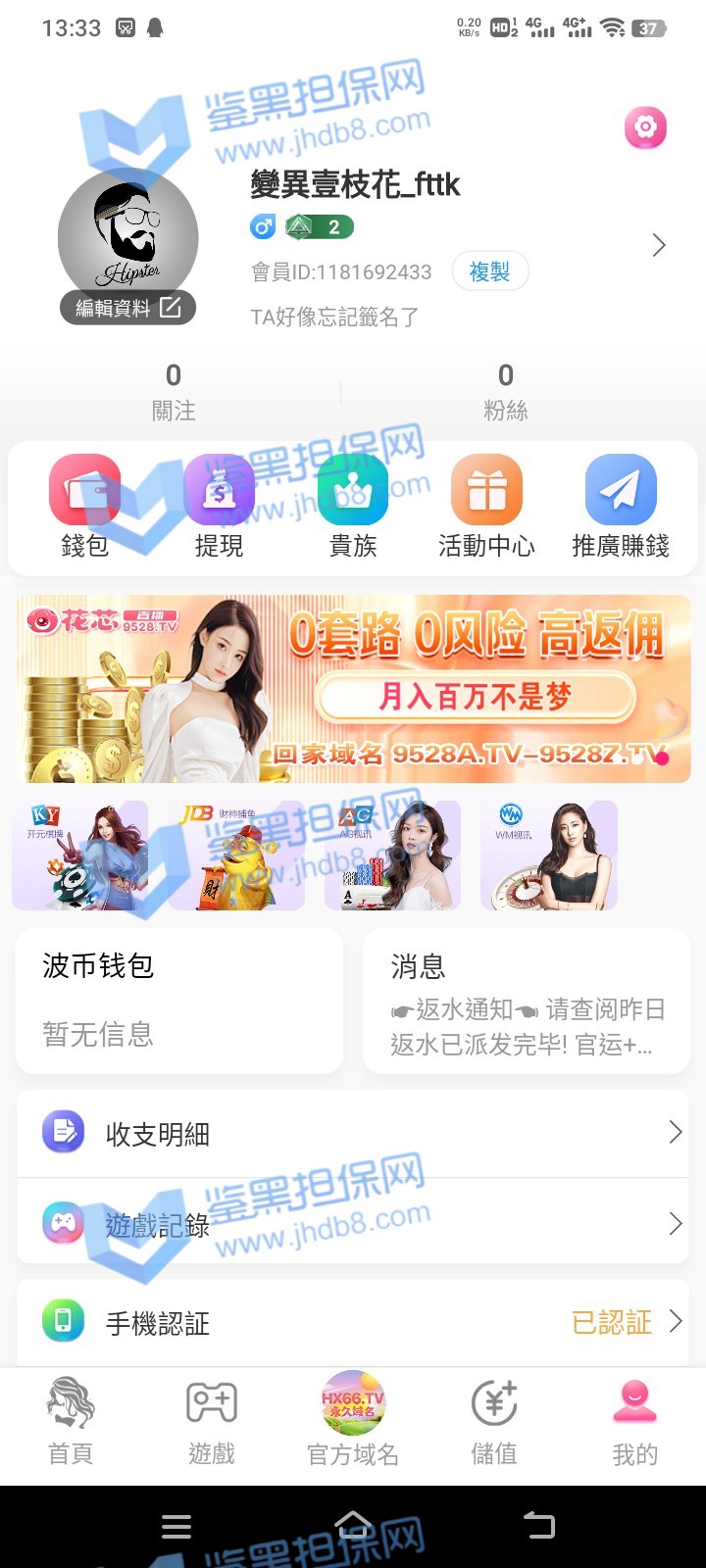This screenshot has width=706, height=1568.
Task: Open profile details chevron arrow
Action: pos(659,245)
